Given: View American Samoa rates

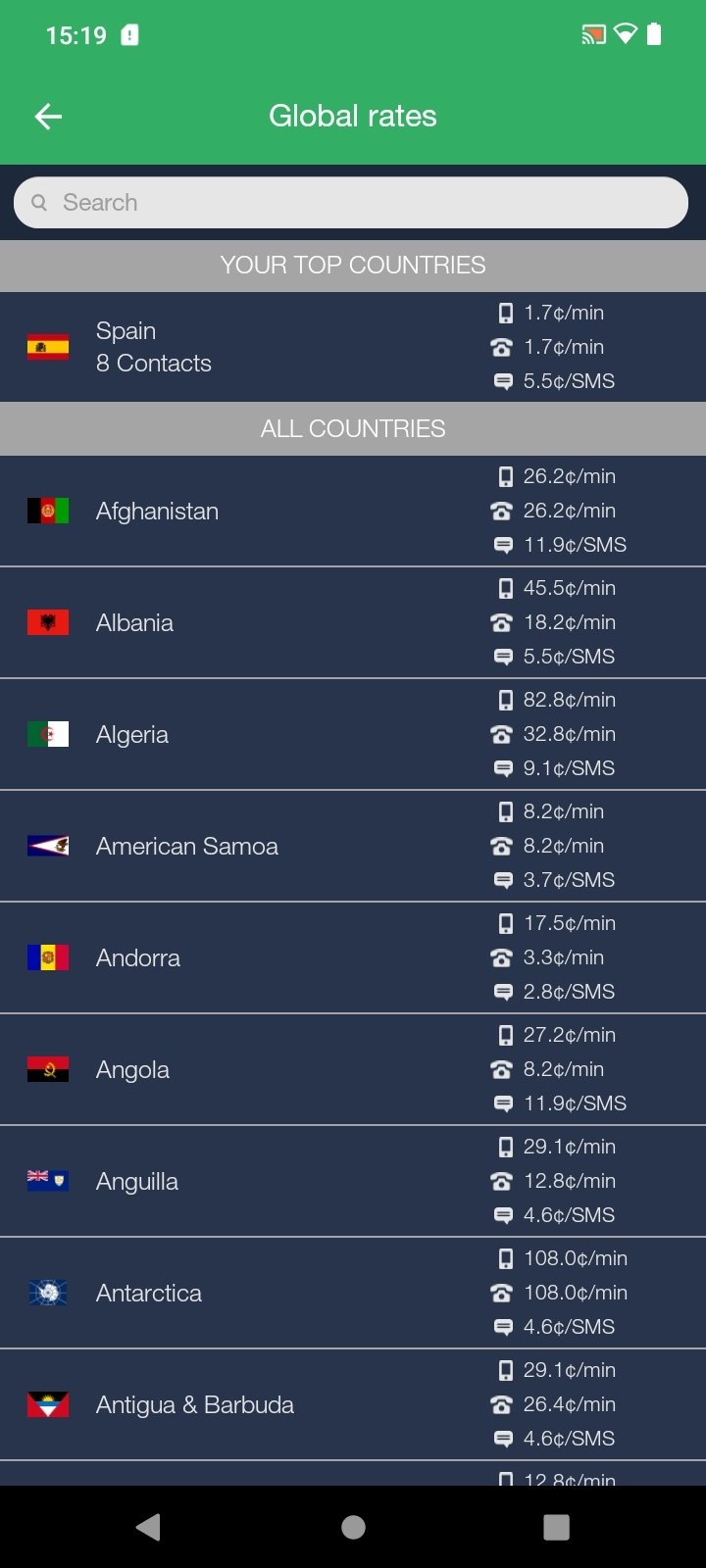Looking at the screenshot, I should (x=353, y=846).
